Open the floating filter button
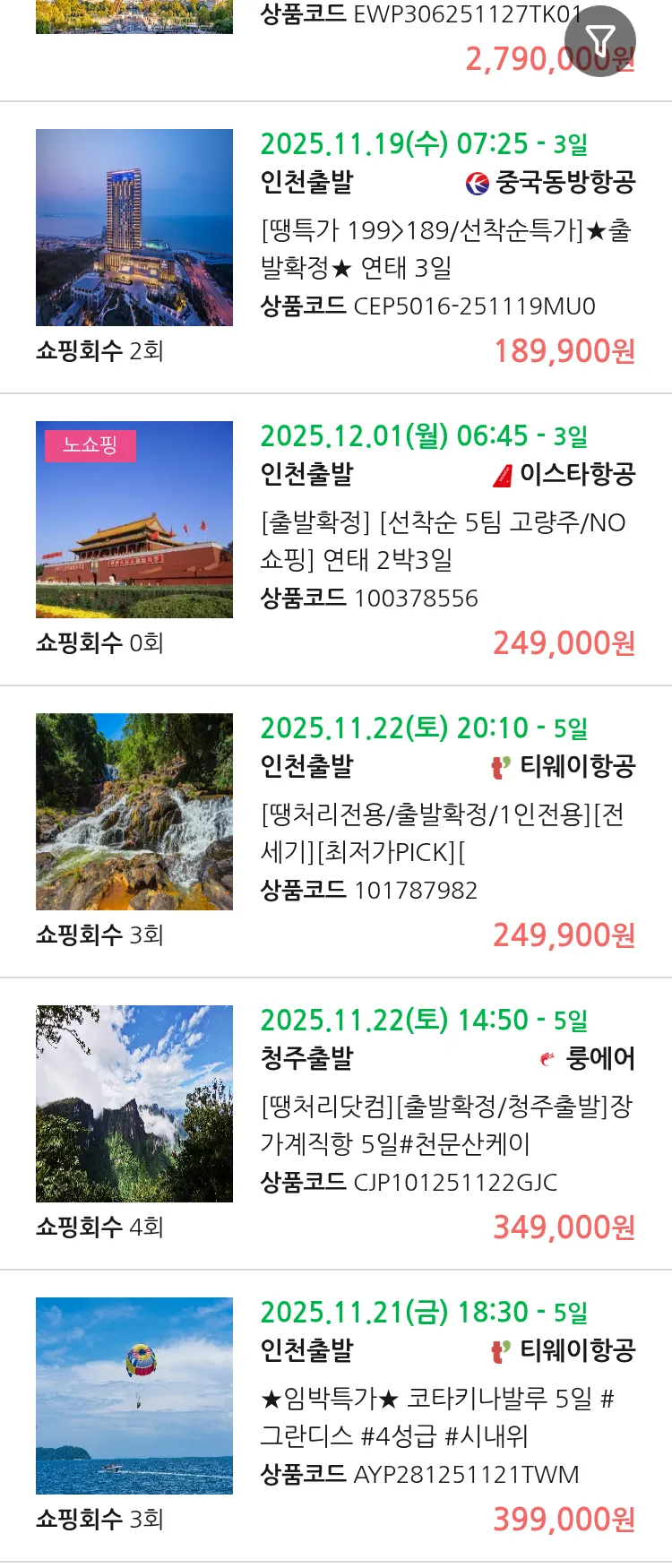Image resolution: width=672 pixels, height=1568 pixels. (600, 41)
